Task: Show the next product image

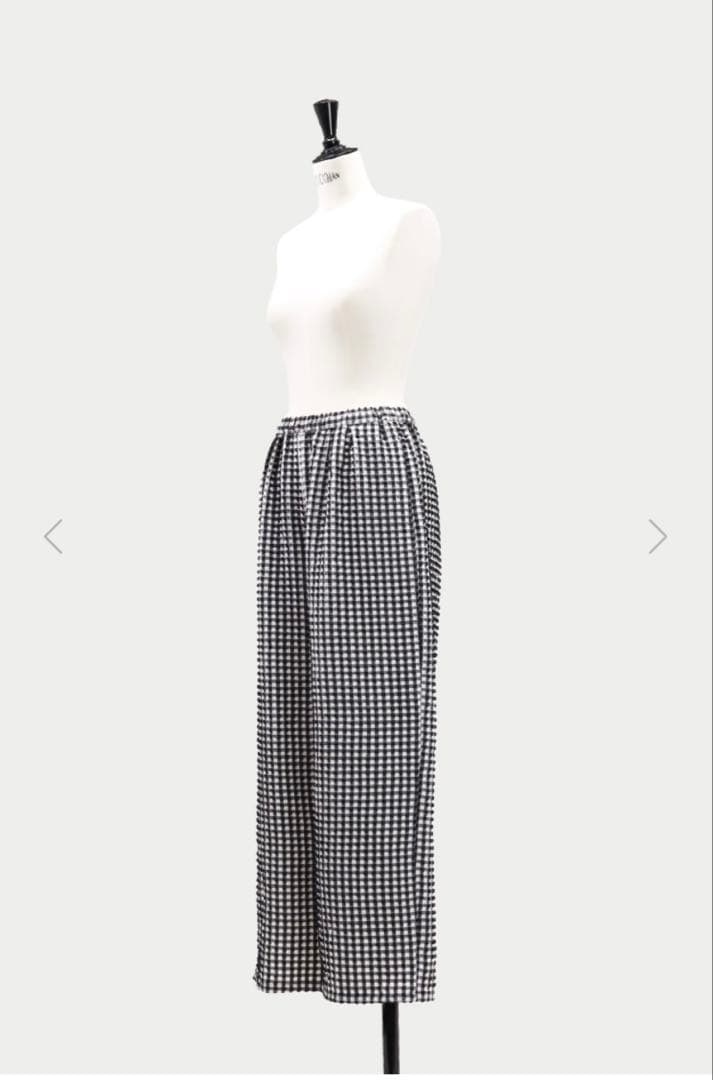Action: 657,536
